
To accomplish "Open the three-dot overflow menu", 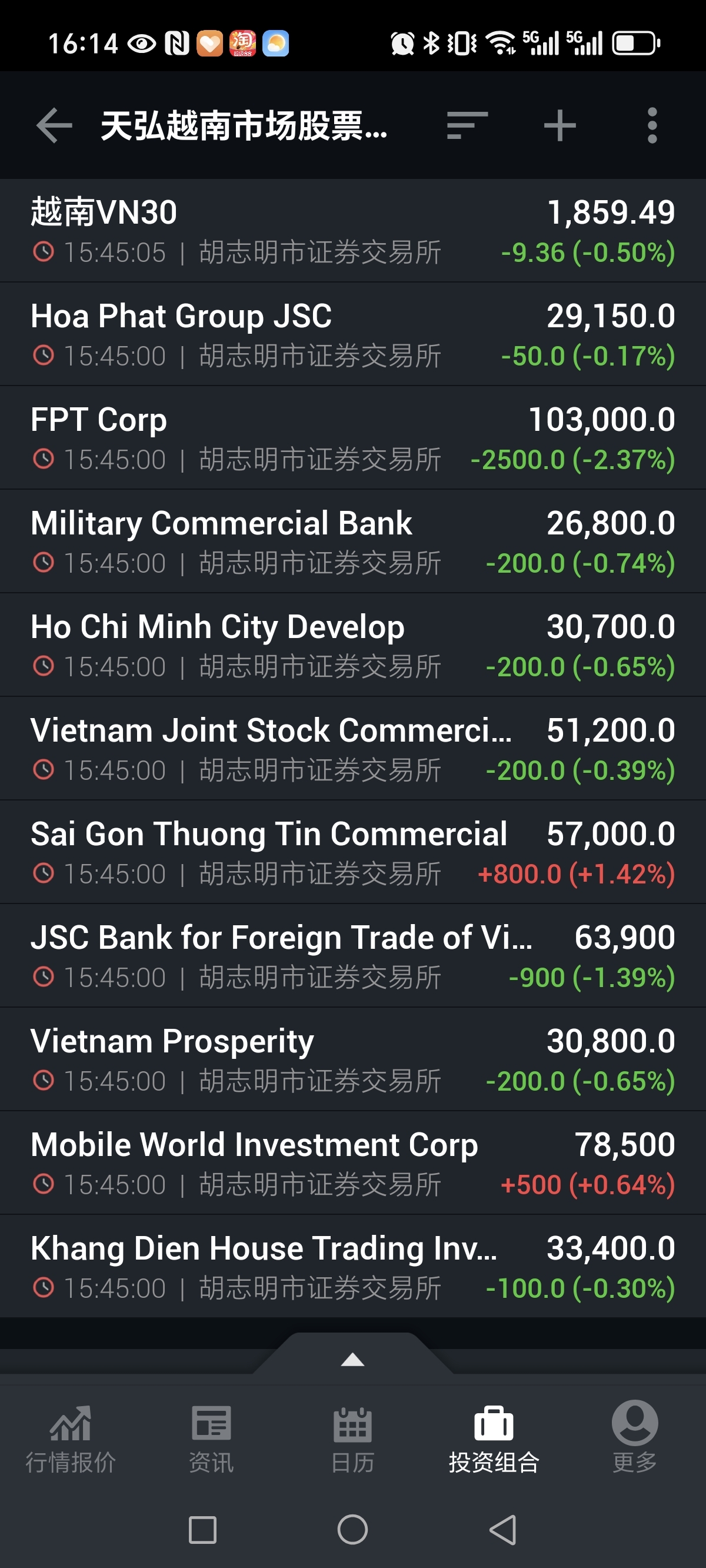I will tap(652, 126).
